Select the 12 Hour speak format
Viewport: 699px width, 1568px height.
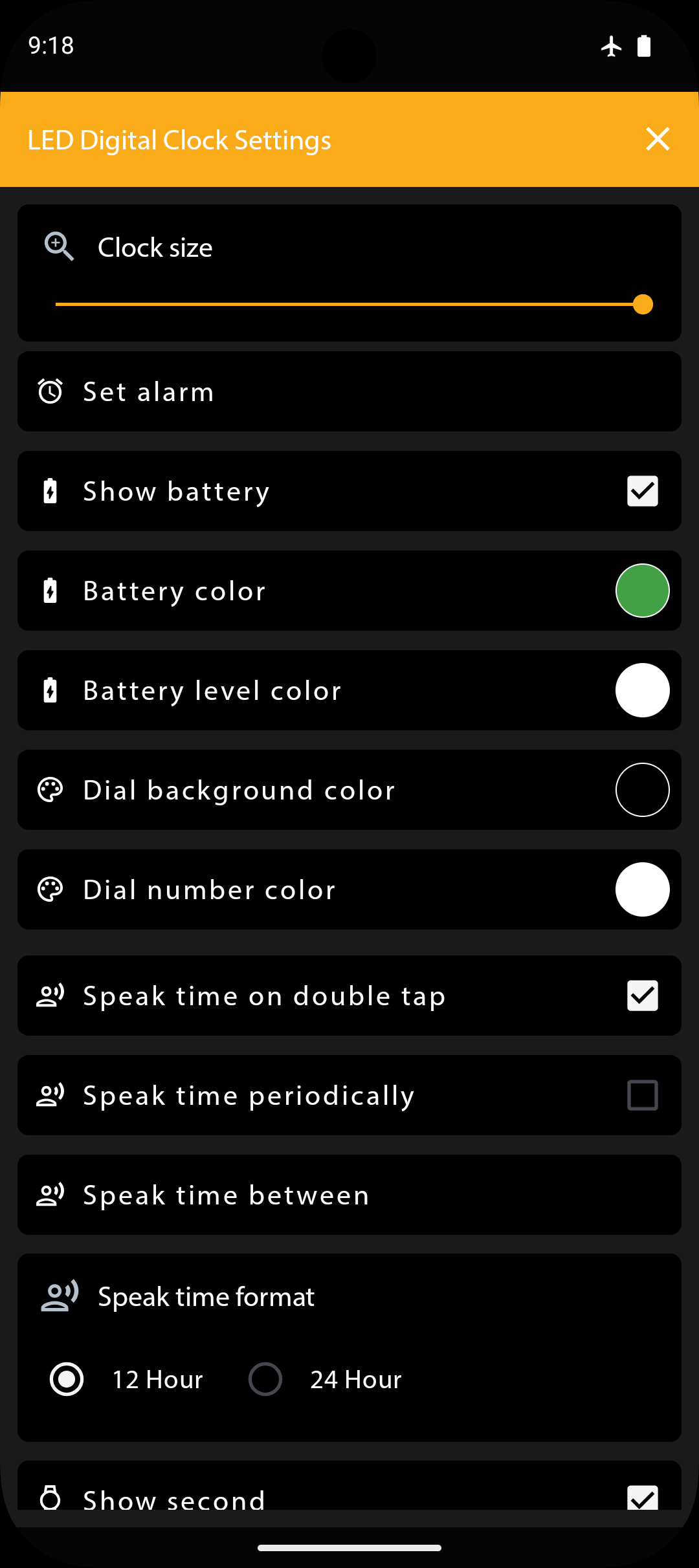pyautogui.click(x=67, y=1379)
